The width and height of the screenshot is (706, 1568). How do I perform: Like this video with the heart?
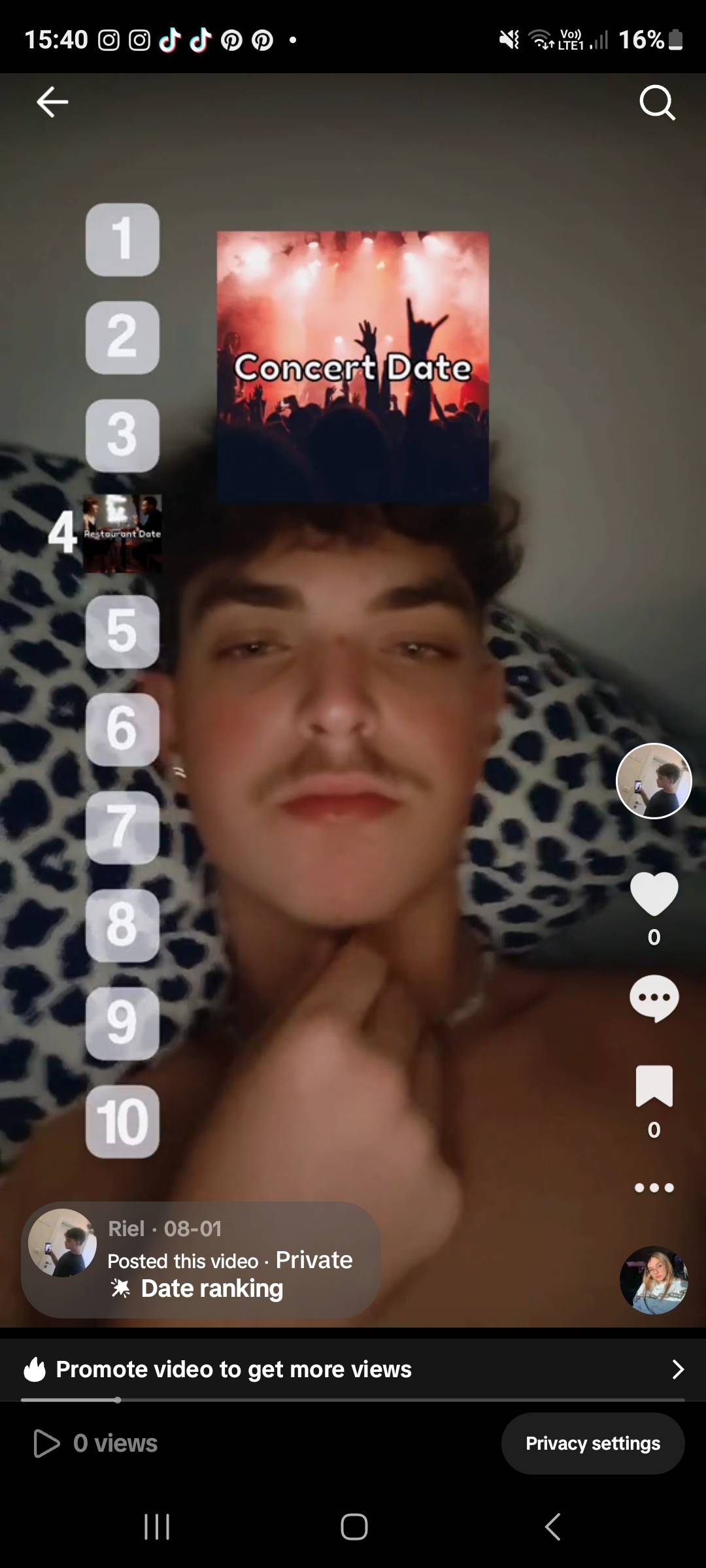[654, 893]
